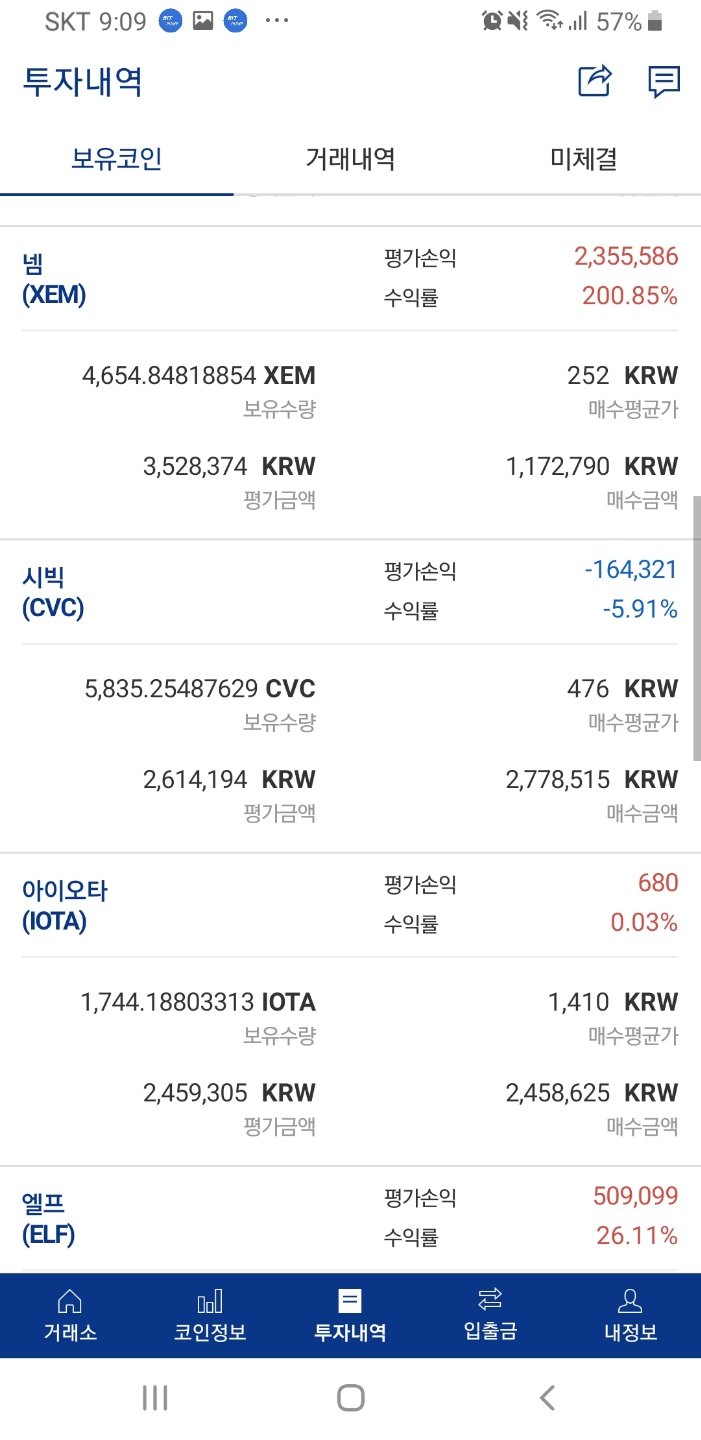Tap the system back button
701x1440 pixels.
point(546,1397)
